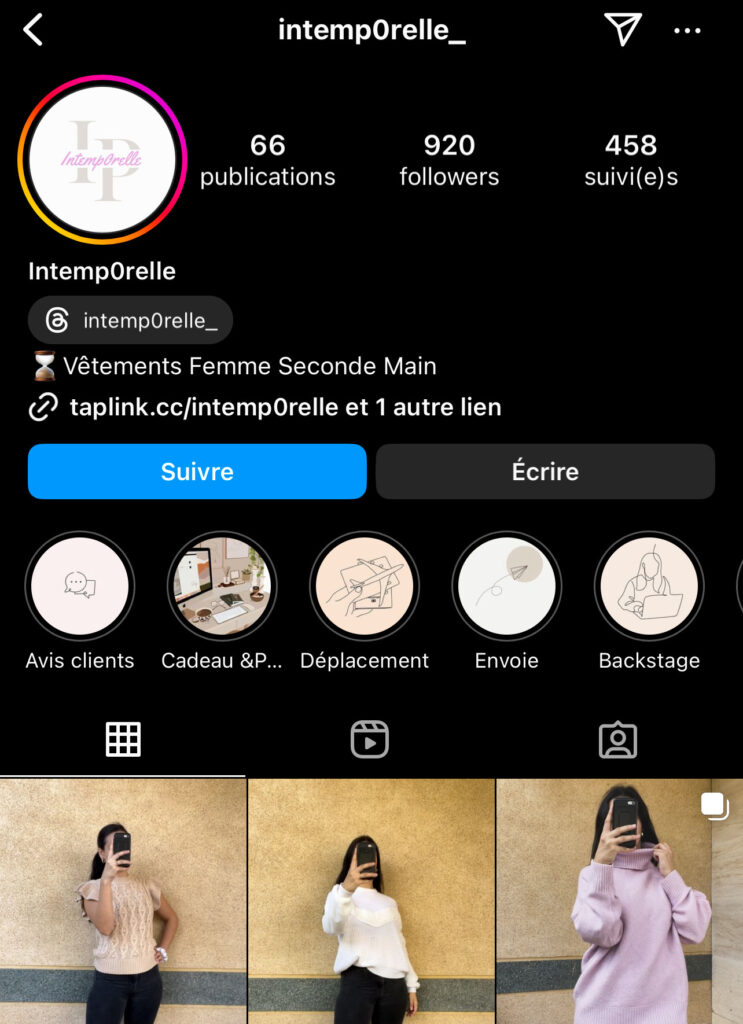Viewport: 743px width, 1024px height.
Task: Open the white sweater post
Action: point(371,900)
